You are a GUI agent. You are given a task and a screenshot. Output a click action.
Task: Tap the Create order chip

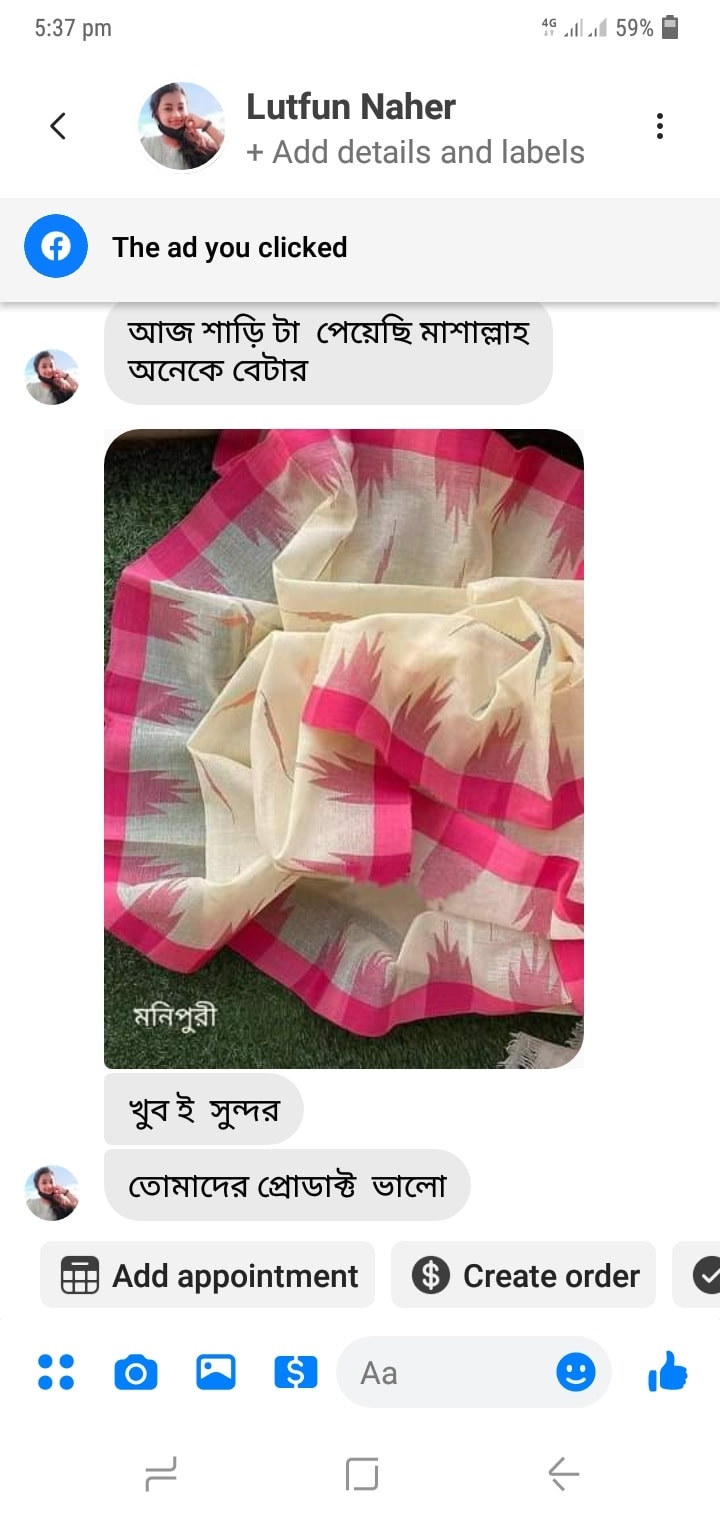coord(523,1276)
